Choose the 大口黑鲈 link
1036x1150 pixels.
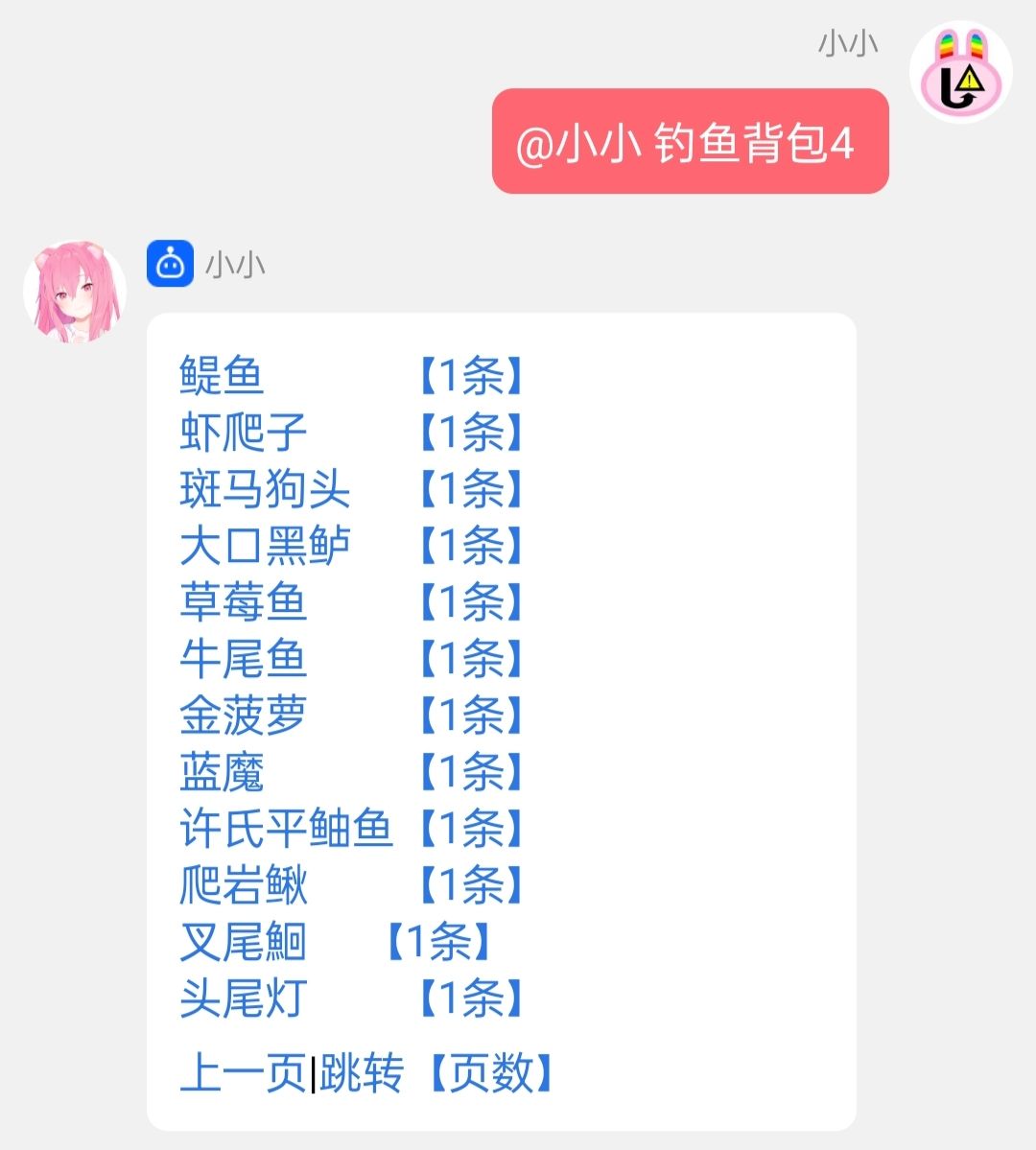[x=265, y=546]
